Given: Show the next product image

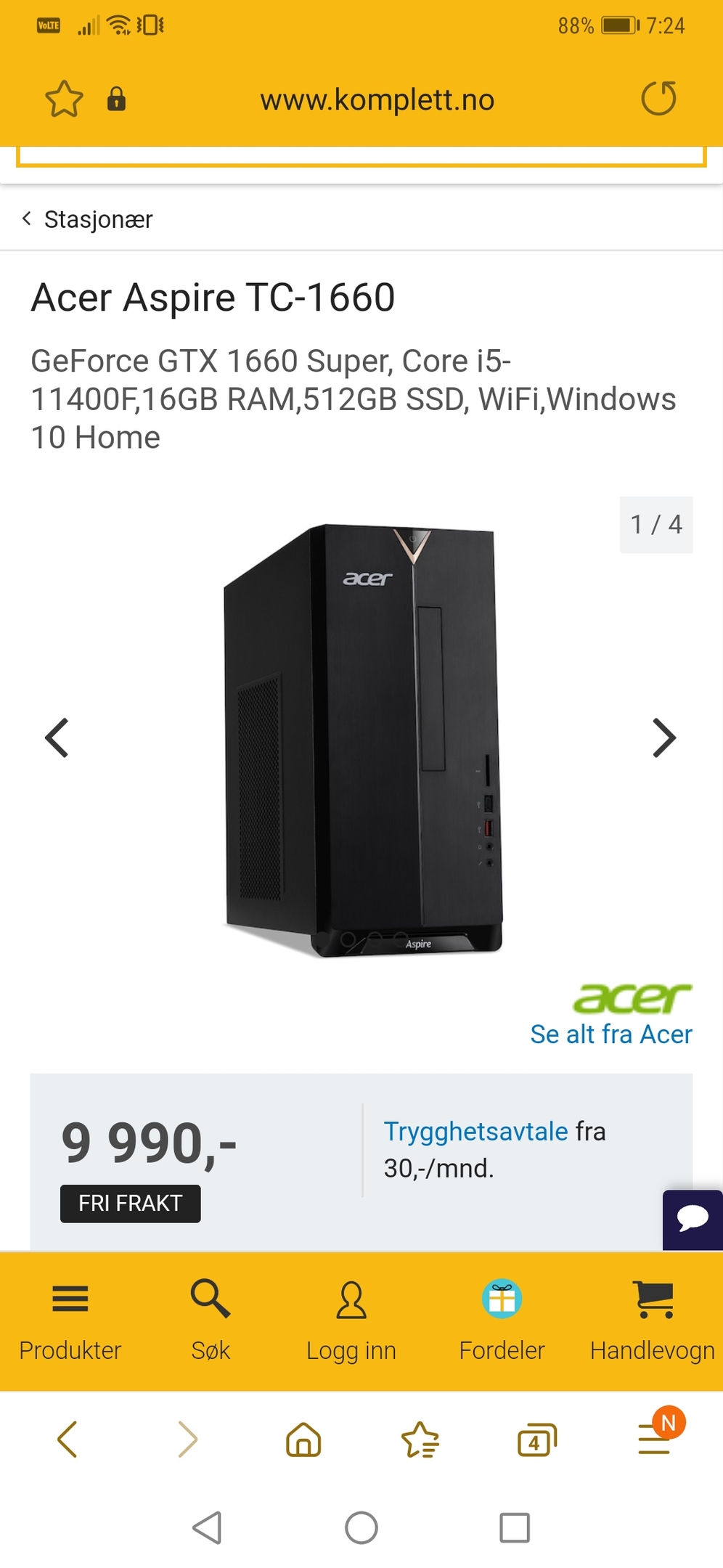Looking at the screenshot, I should tap(664, 738).
